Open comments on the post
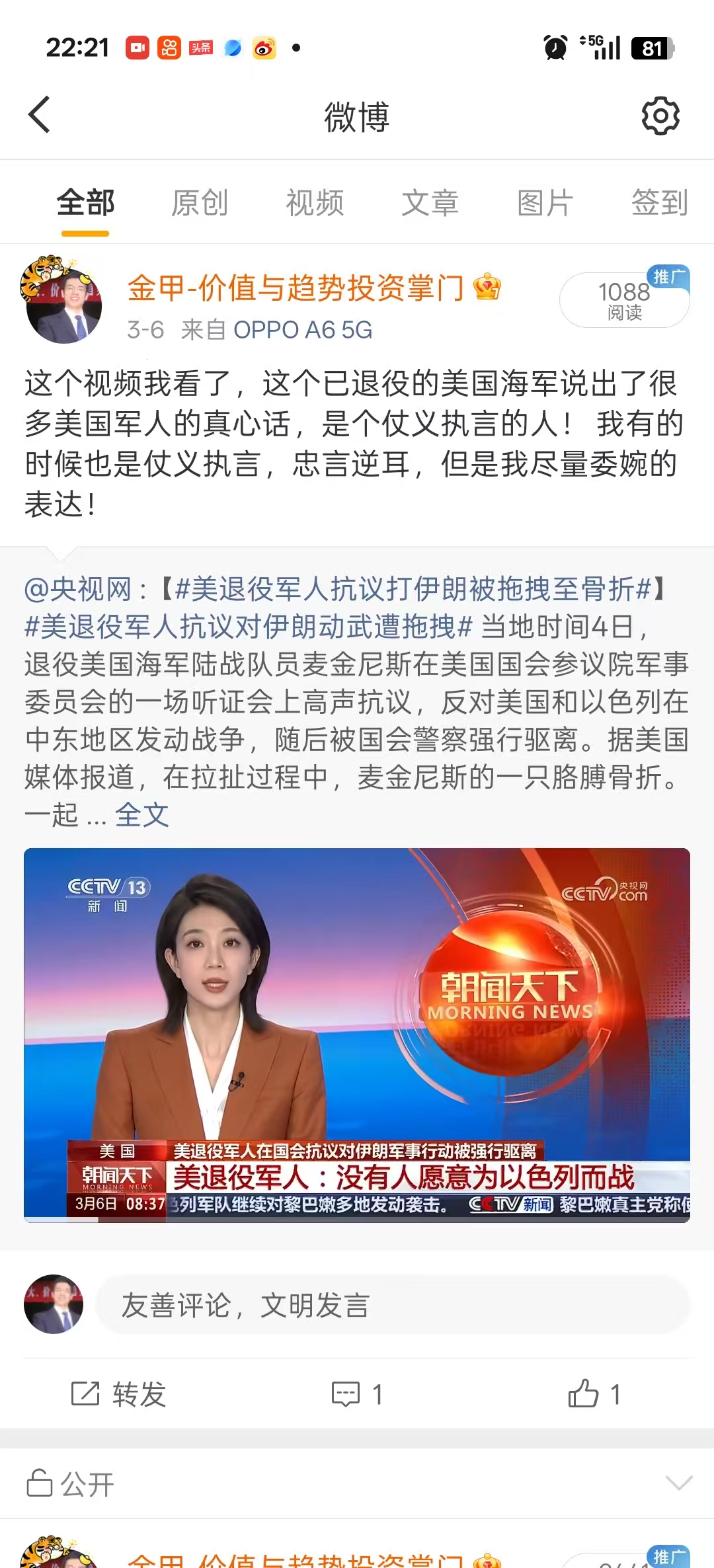The height and width of the screenshot is (1568, 714). (357, 1393)
